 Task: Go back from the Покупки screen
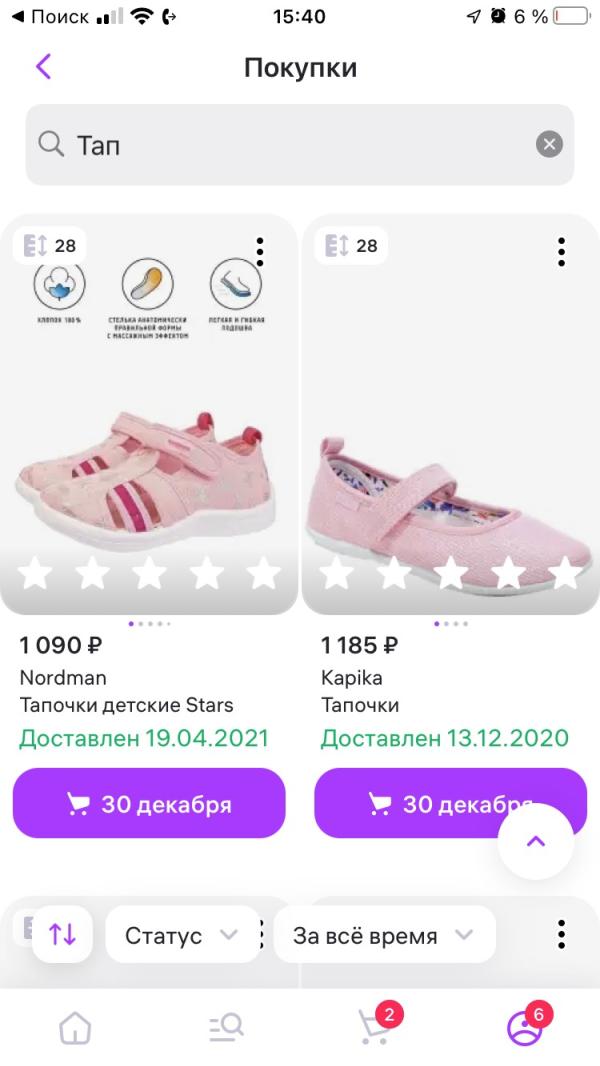pyautogui.click(x=43, y=67)
